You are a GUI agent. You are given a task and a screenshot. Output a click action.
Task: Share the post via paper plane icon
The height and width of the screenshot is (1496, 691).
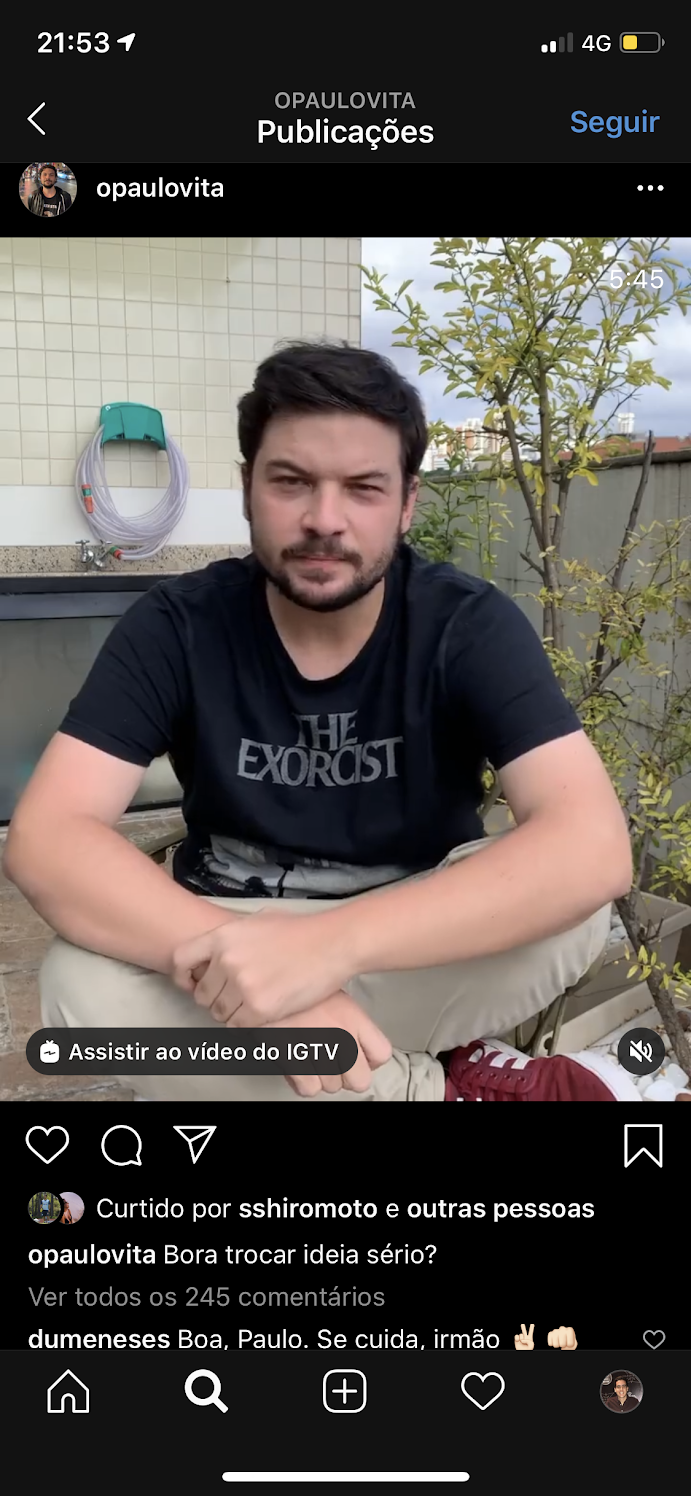[195, 1144]
